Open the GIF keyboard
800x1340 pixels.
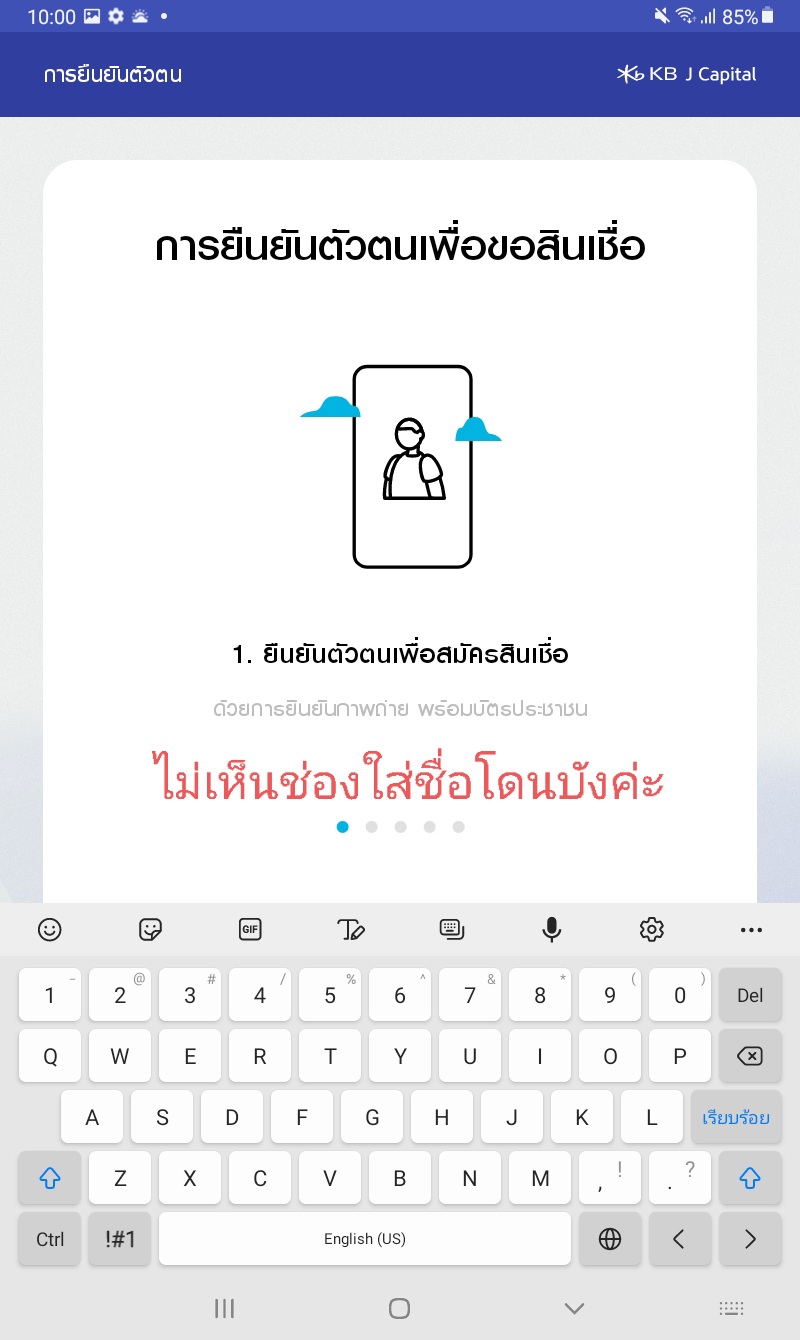pyautogui.click(x=250, y=930)
